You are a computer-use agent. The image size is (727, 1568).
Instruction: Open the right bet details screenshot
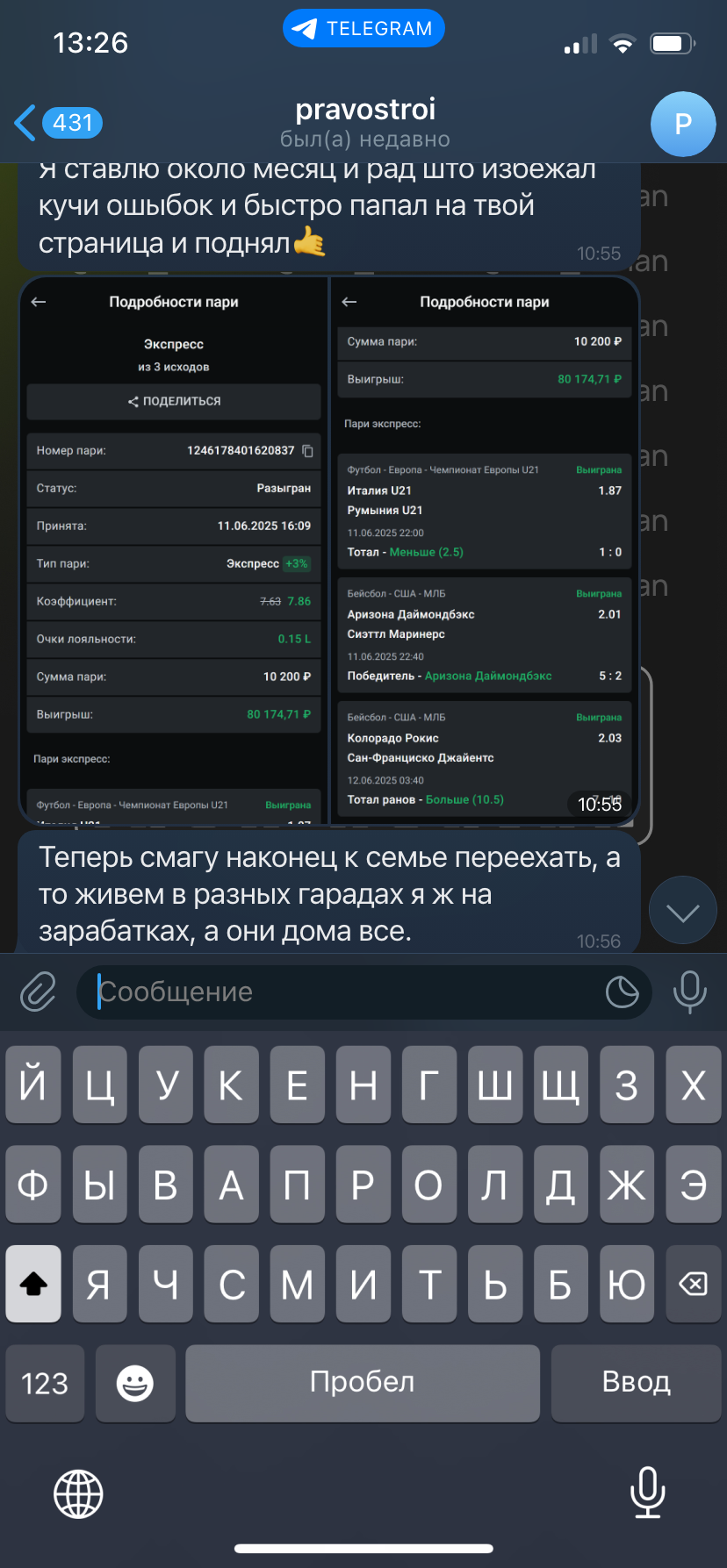click(485, 550)
